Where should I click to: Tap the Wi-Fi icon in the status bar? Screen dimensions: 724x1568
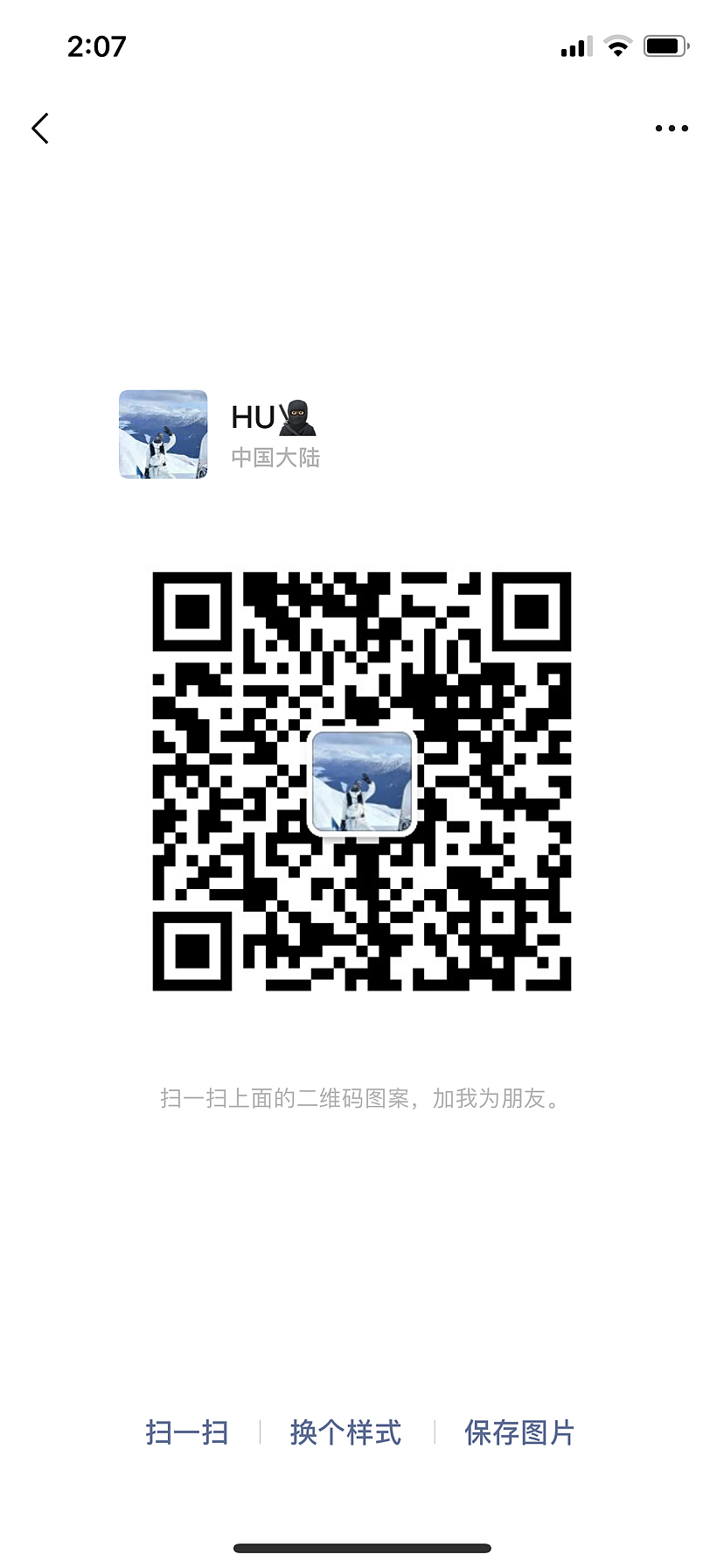pos(617,46)
